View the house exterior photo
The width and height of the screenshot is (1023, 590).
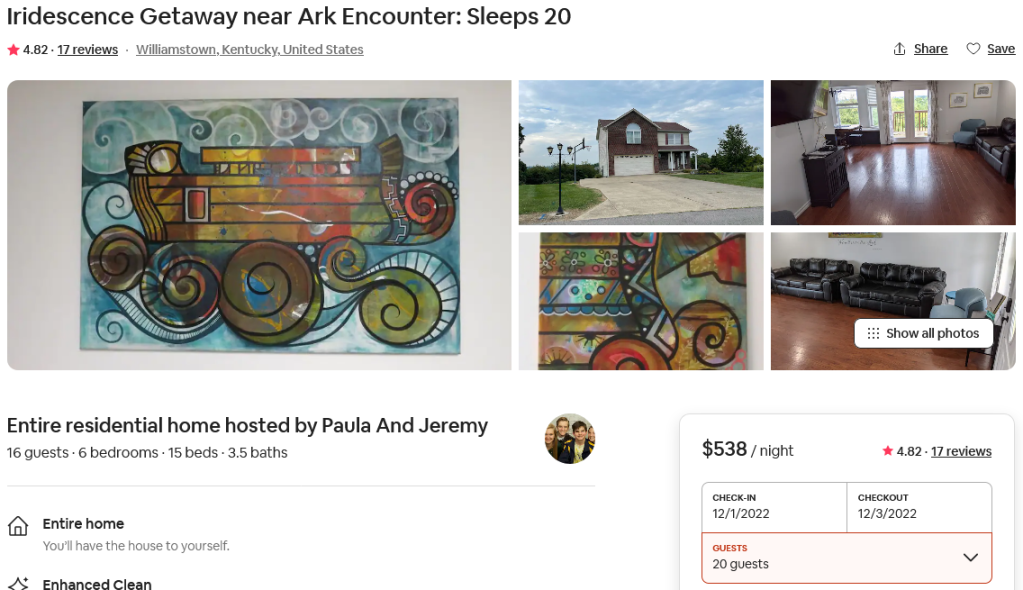pyautogui.click(x=640, y=152)
